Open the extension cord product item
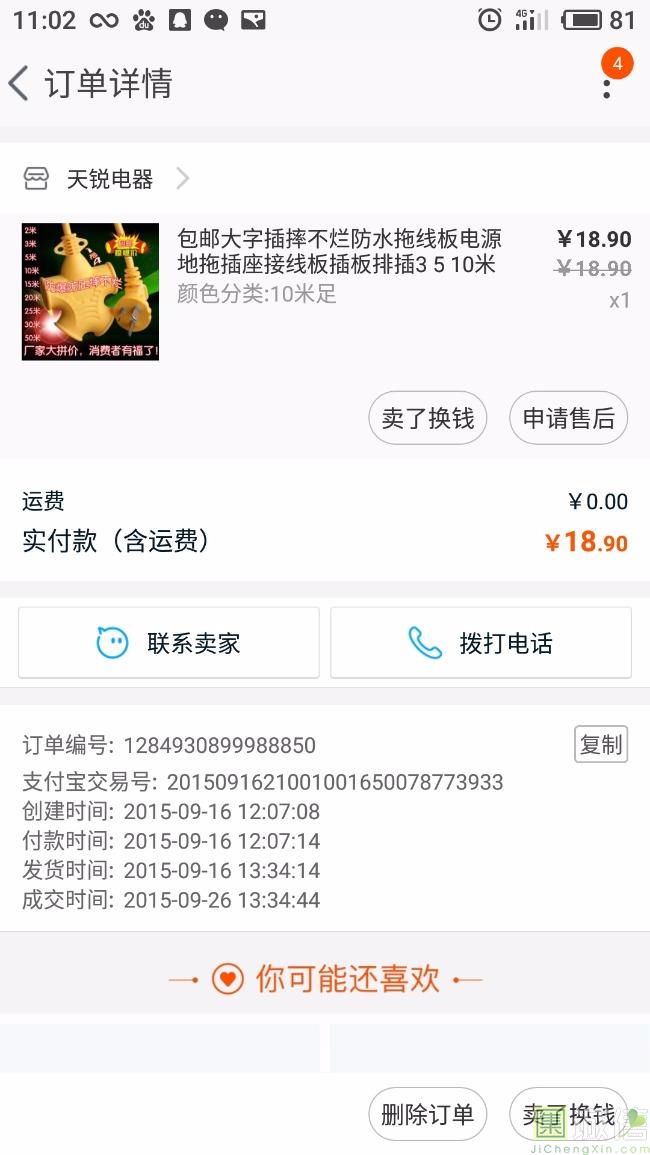This screenshot has width=650, height=1155. click(x=325, y=292)
